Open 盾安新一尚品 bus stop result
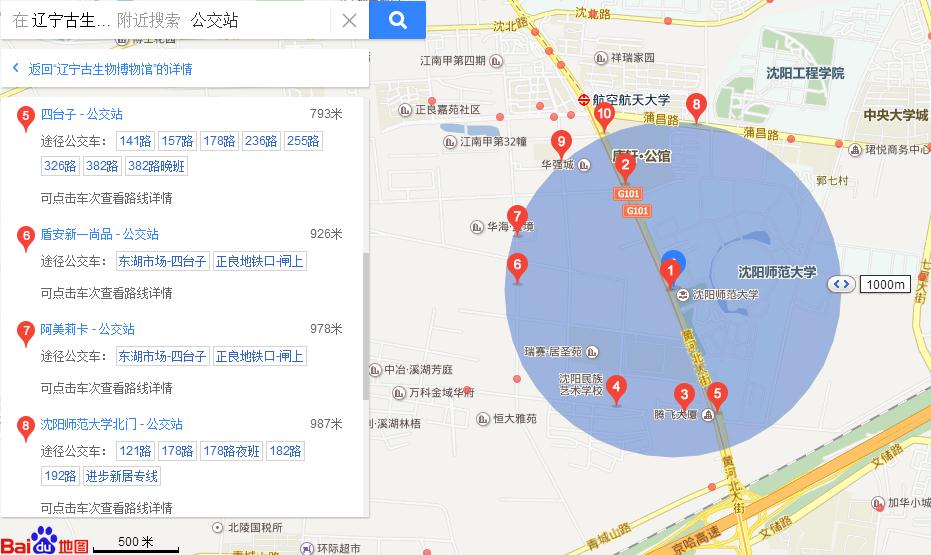The width and height of the screenshot is (931, 555). pos(100,234)
